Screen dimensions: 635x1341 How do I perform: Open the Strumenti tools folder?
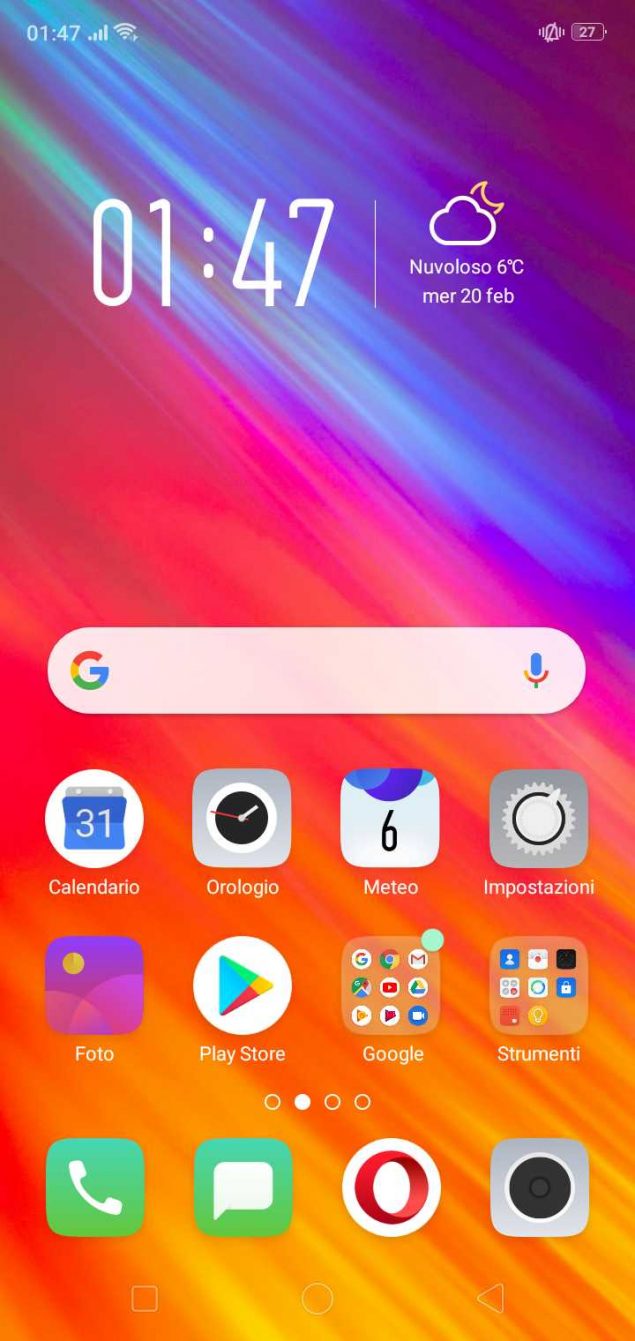[539, 985]
